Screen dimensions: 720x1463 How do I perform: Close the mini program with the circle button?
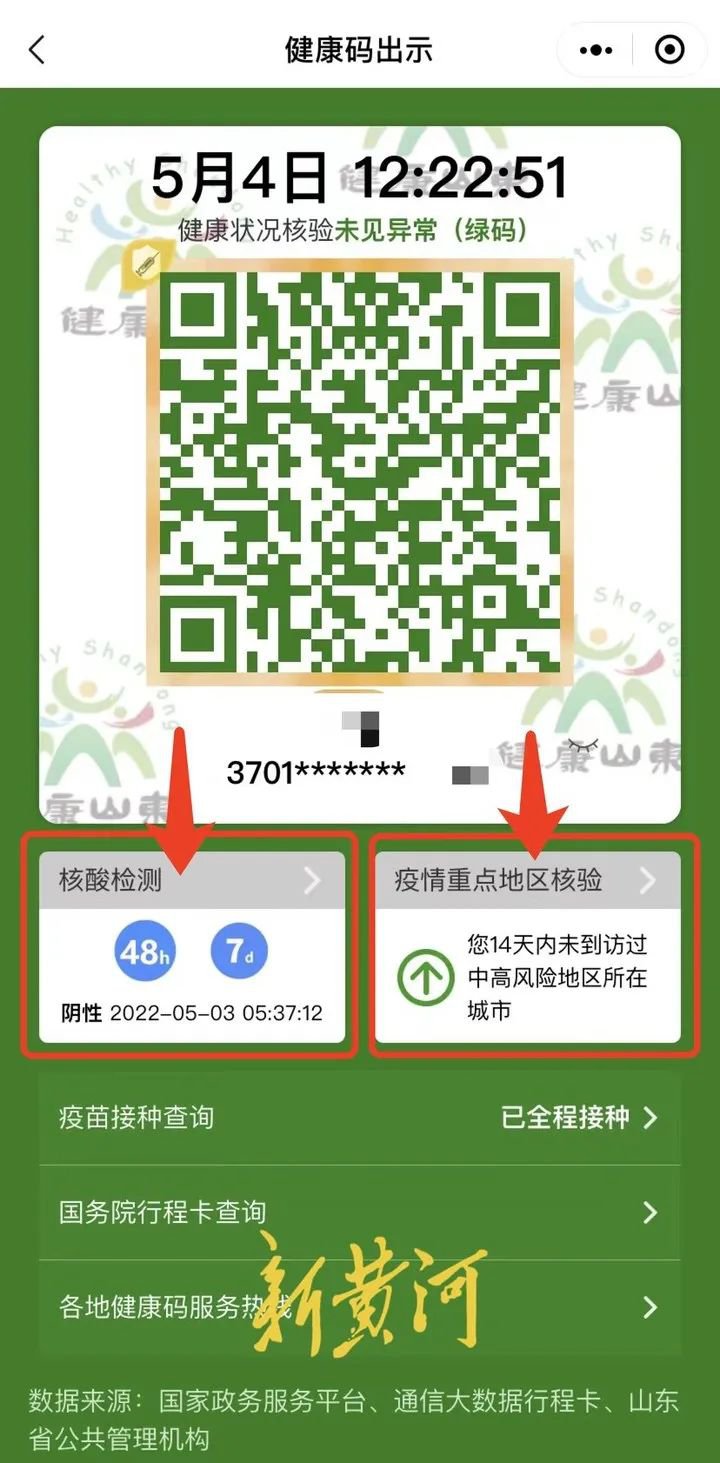point(668,50)
